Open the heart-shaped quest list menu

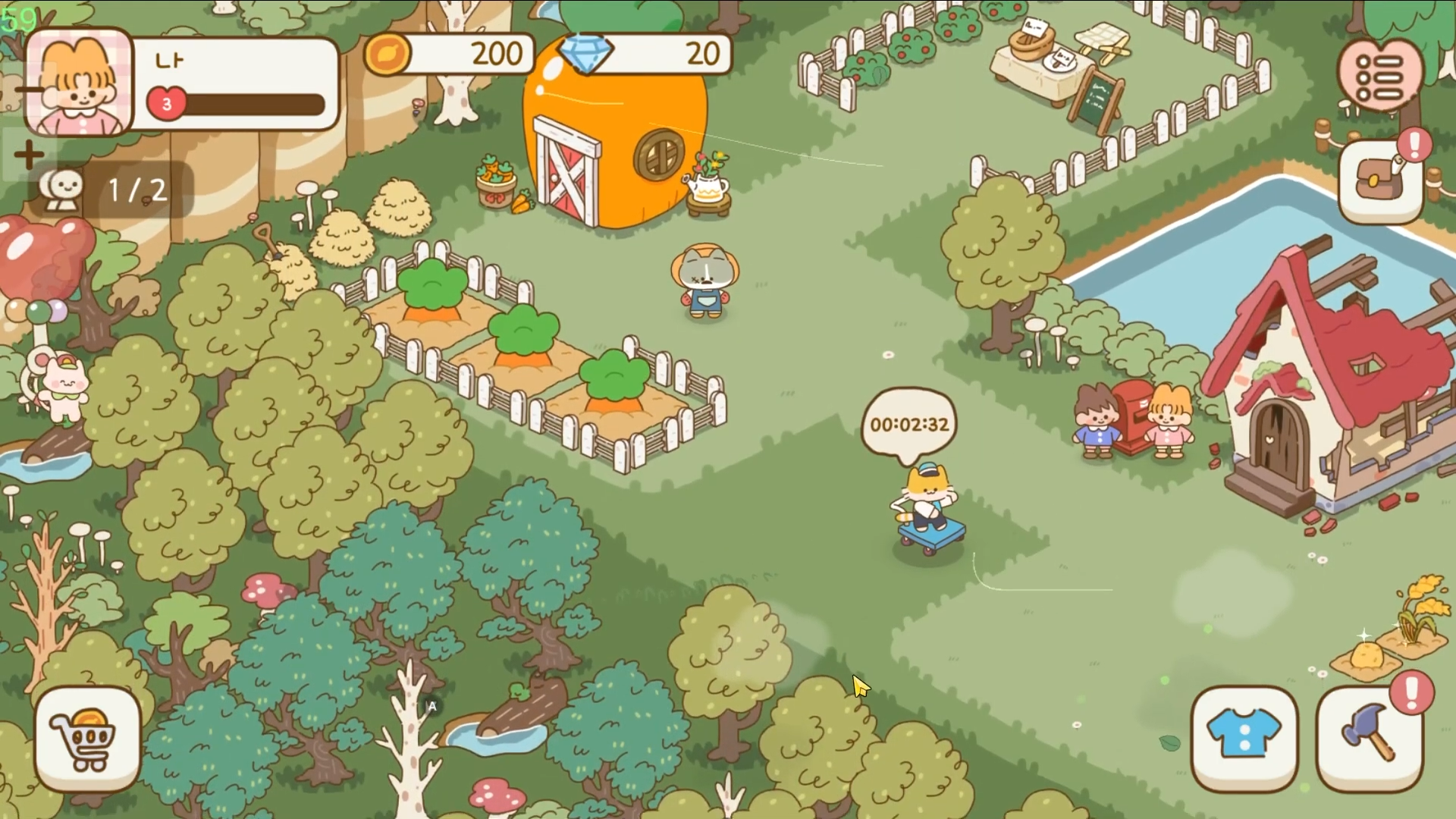[1379, 74]
